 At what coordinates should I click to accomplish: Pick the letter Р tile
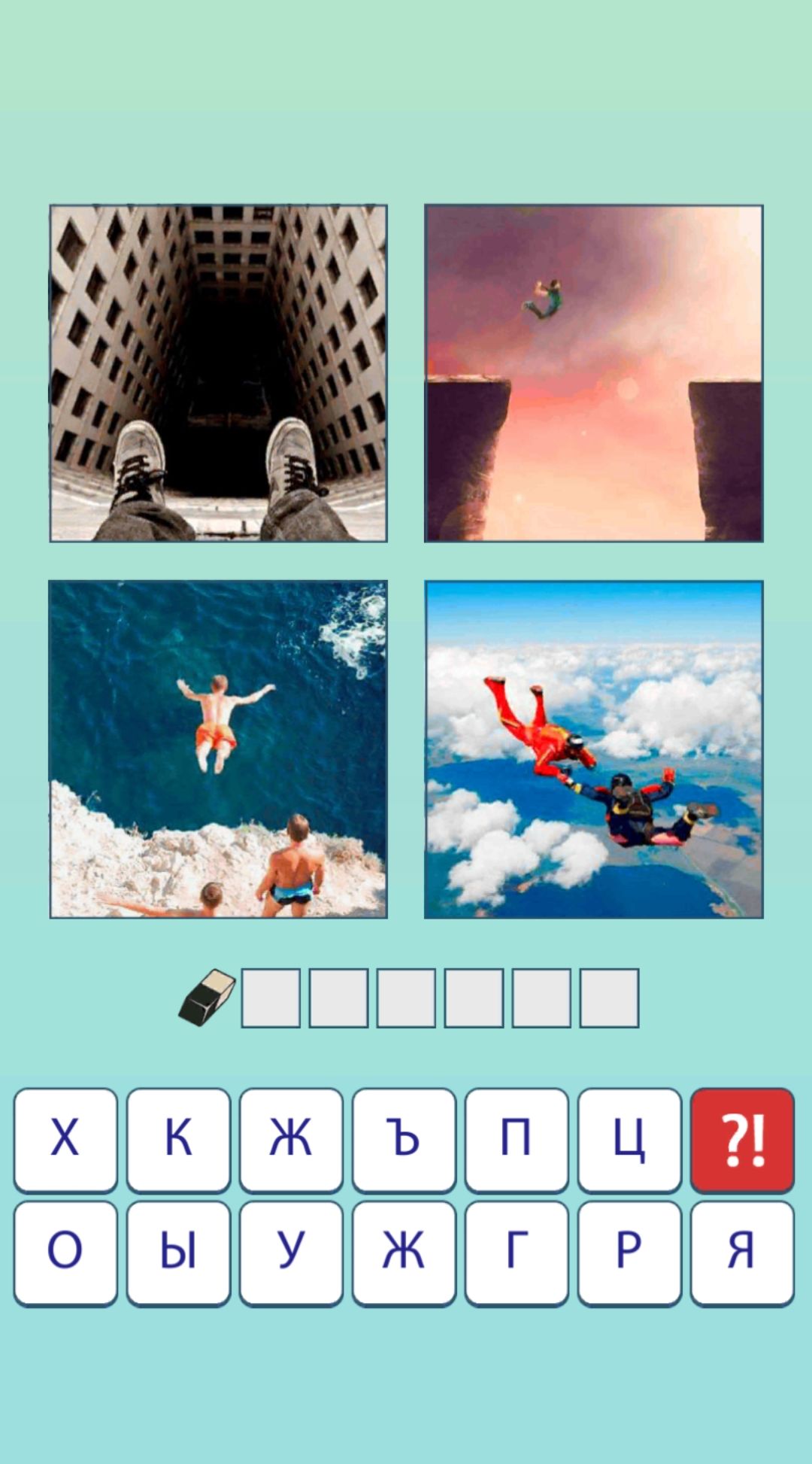pos(629,1253)
